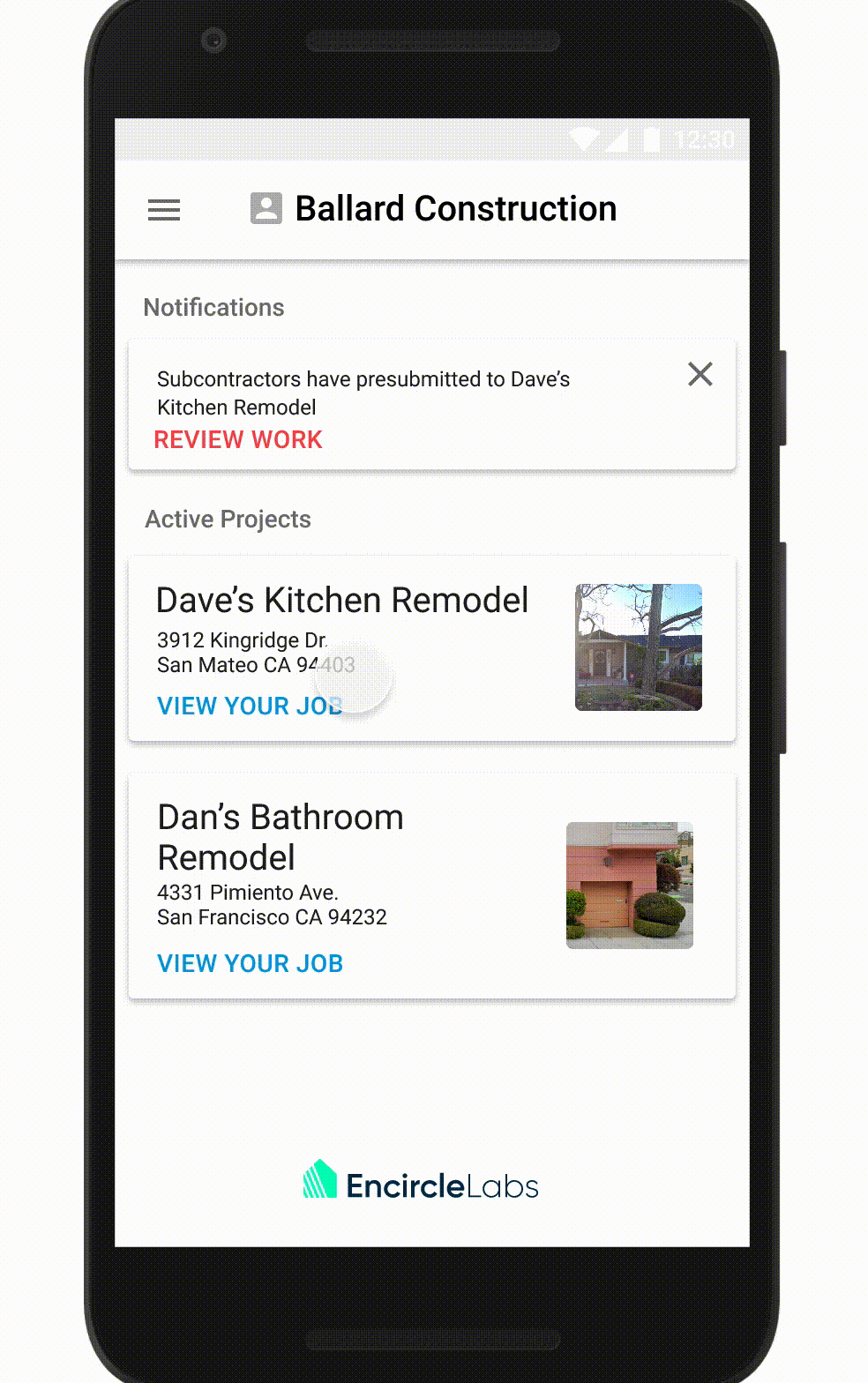Open the hamburger drawer menu

tap(164, 210)
